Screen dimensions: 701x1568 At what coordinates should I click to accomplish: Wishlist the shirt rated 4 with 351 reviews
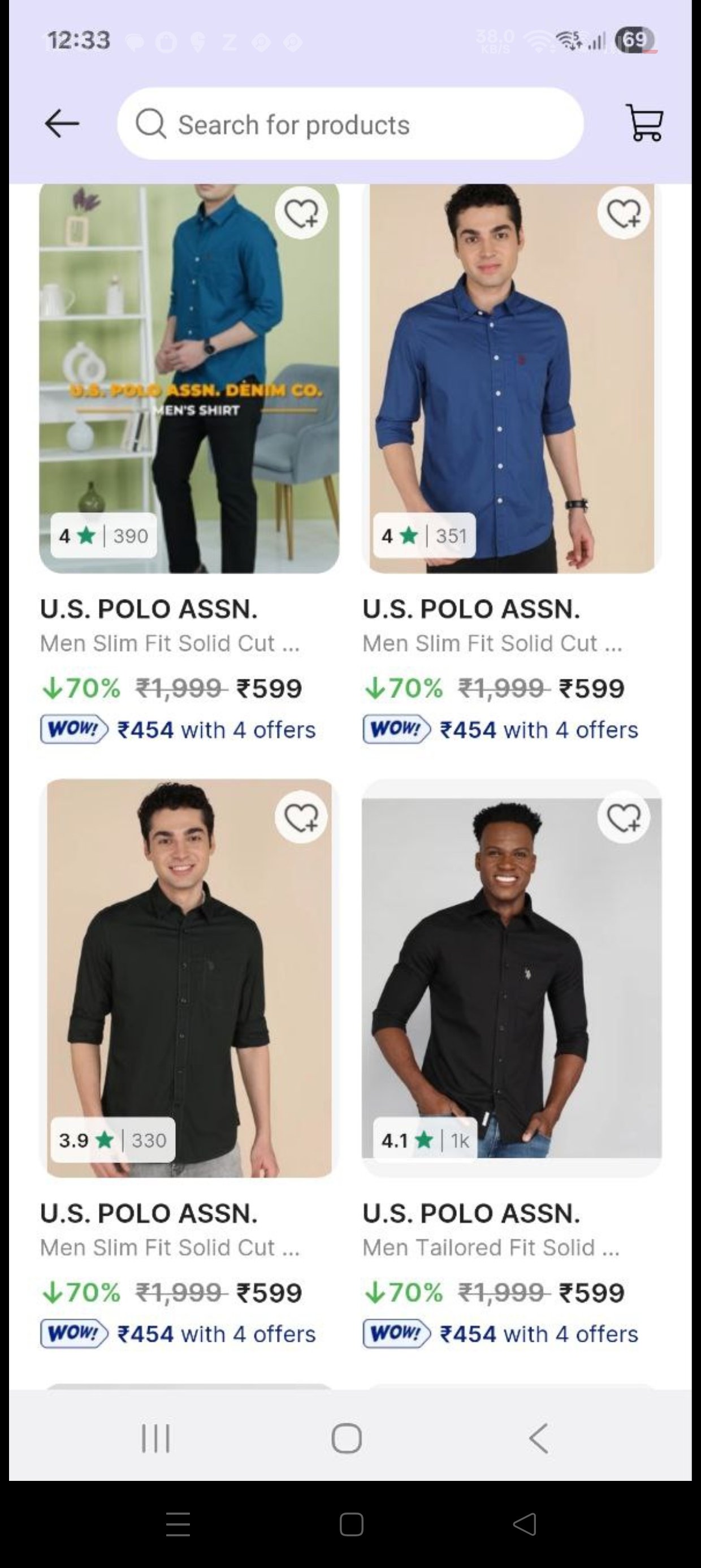pyautogui.click(x=624, y=213)
